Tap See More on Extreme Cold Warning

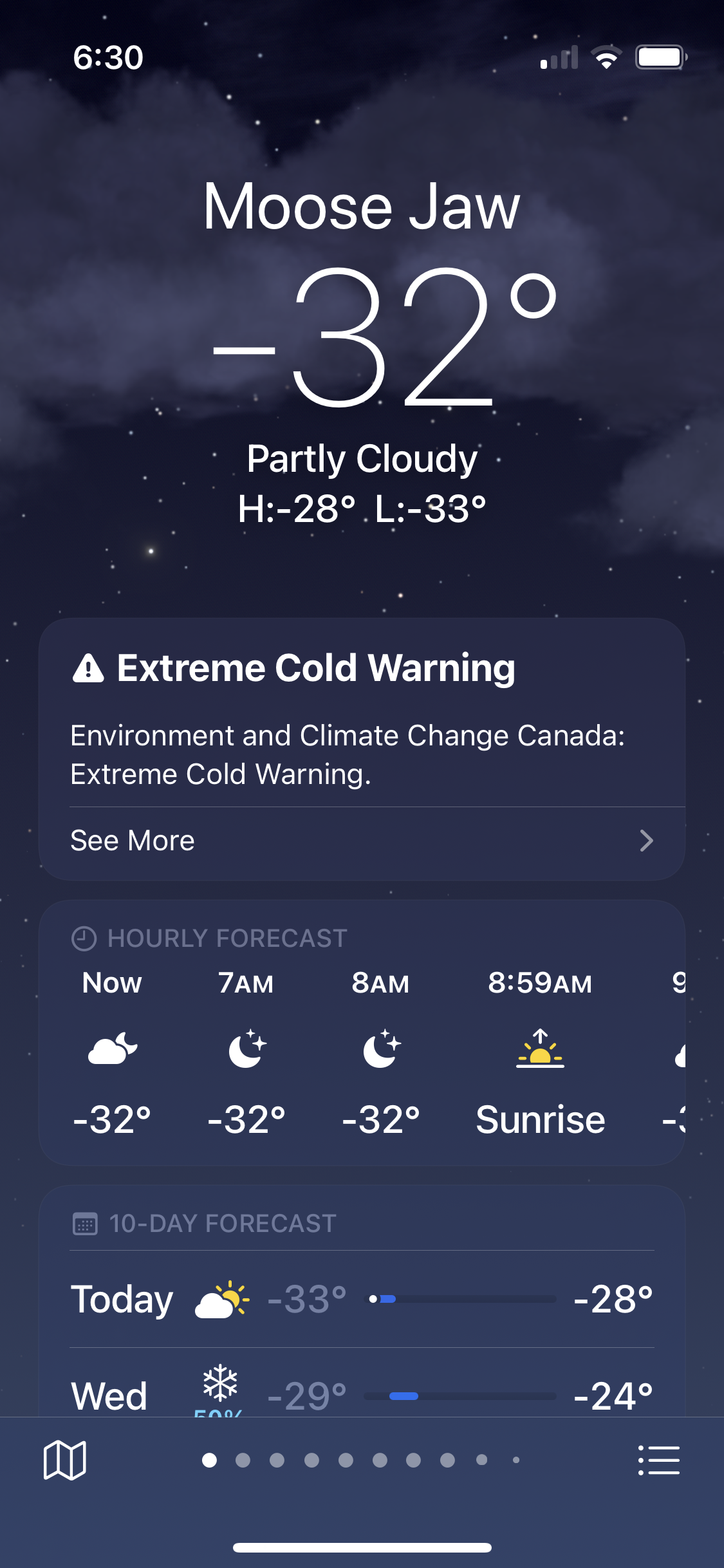(x=361, y=841)
